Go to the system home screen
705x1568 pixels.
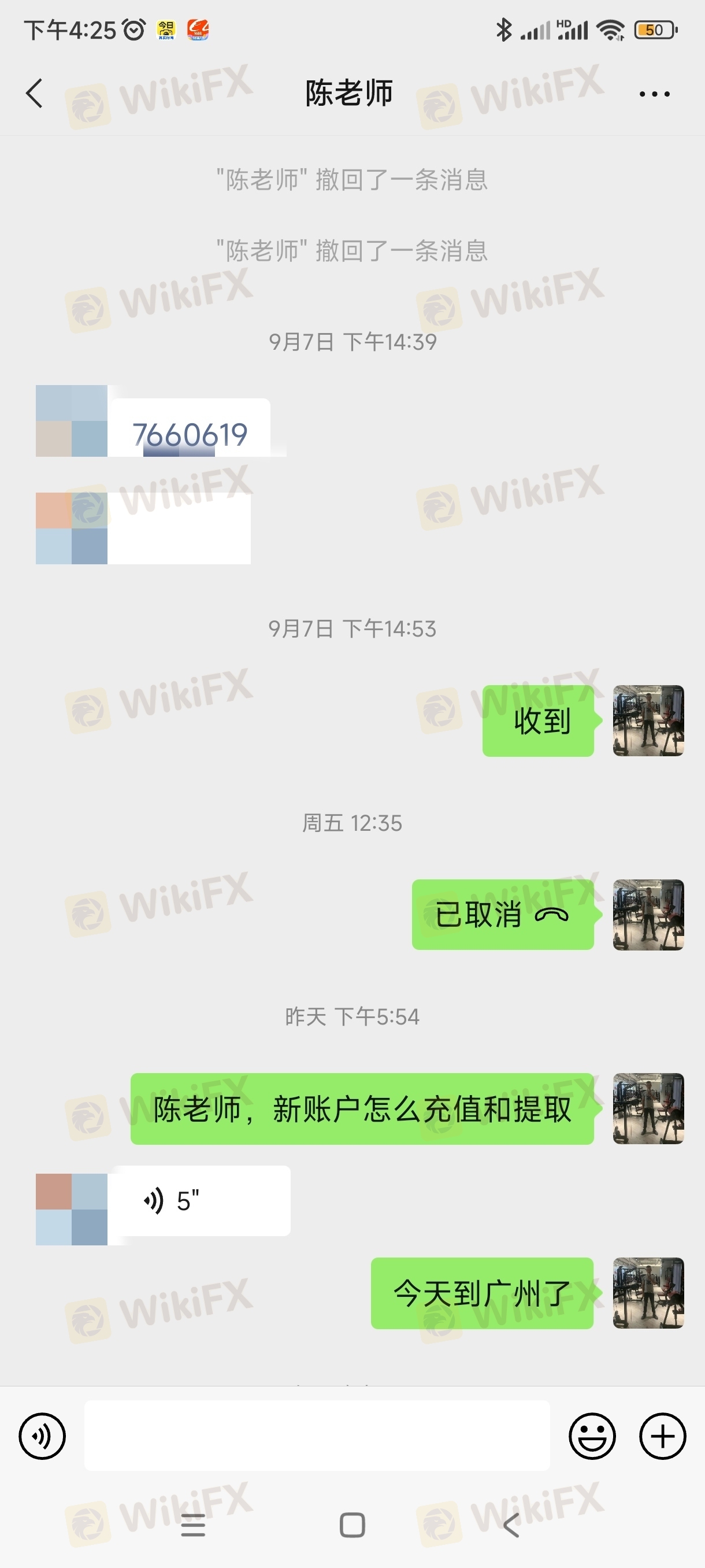[352, 1525]
